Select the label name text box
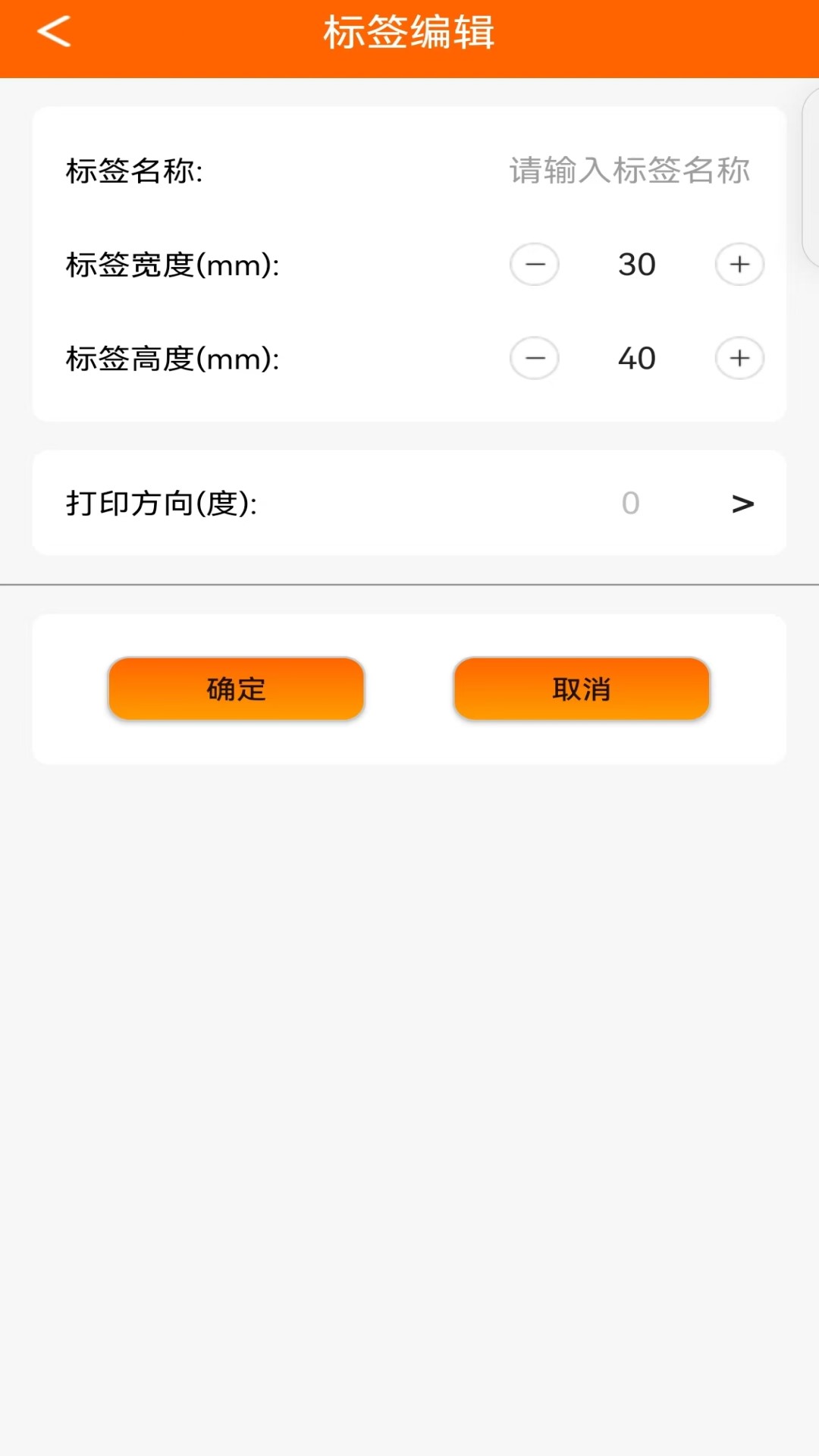The image size is (819, 1456). pos(628,171)
